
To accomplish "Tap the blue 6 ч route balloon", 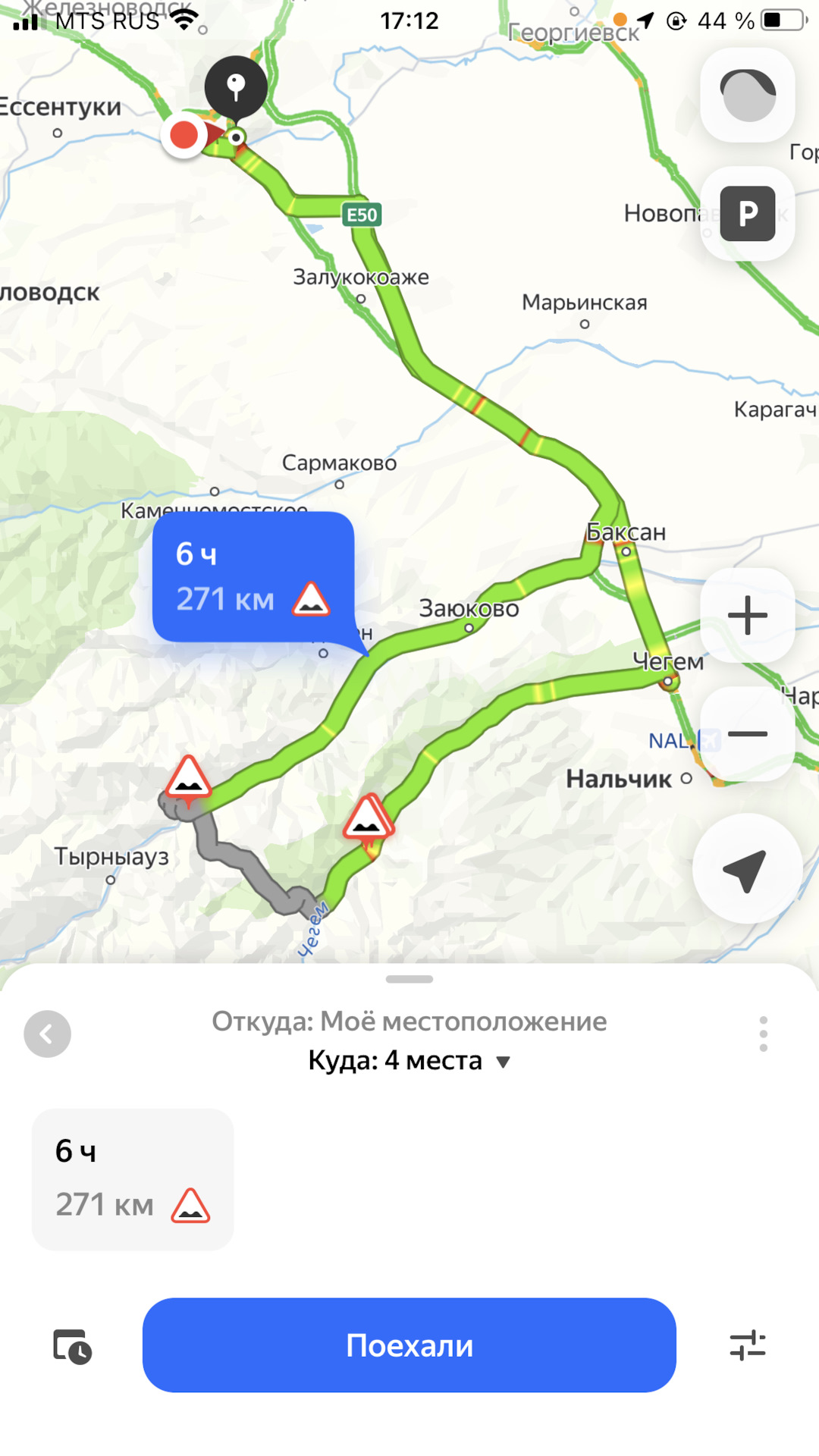I will coord(253,577).
